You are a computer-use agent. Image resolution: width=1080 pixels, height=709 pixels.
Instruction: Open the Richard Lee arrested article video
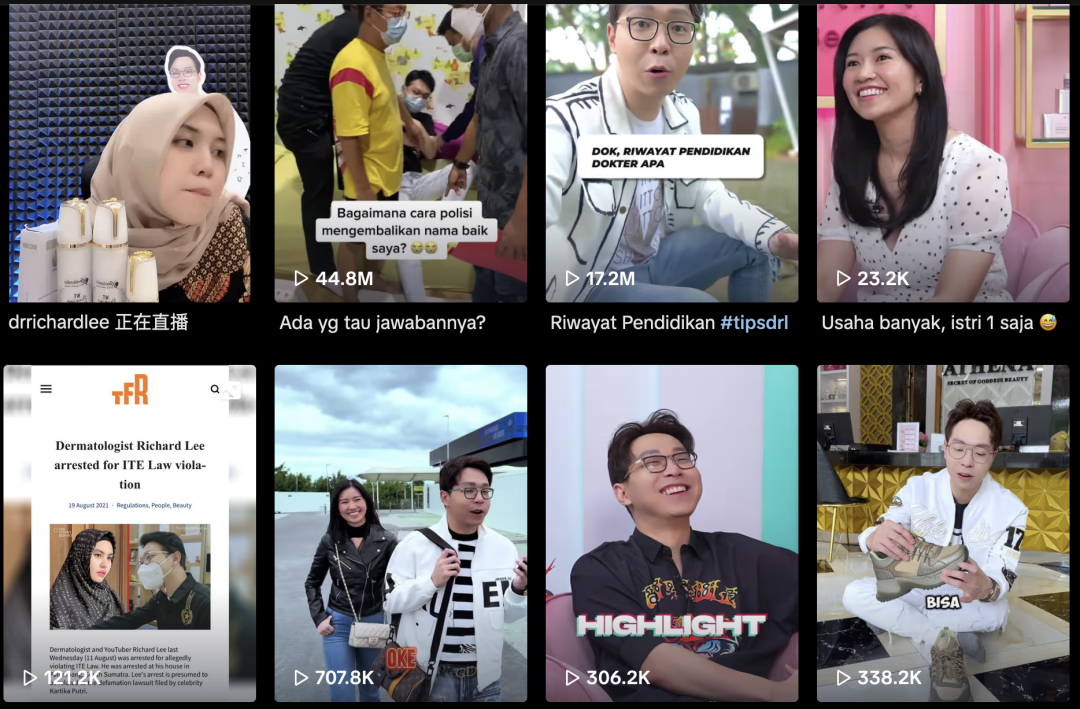point(128,532)
